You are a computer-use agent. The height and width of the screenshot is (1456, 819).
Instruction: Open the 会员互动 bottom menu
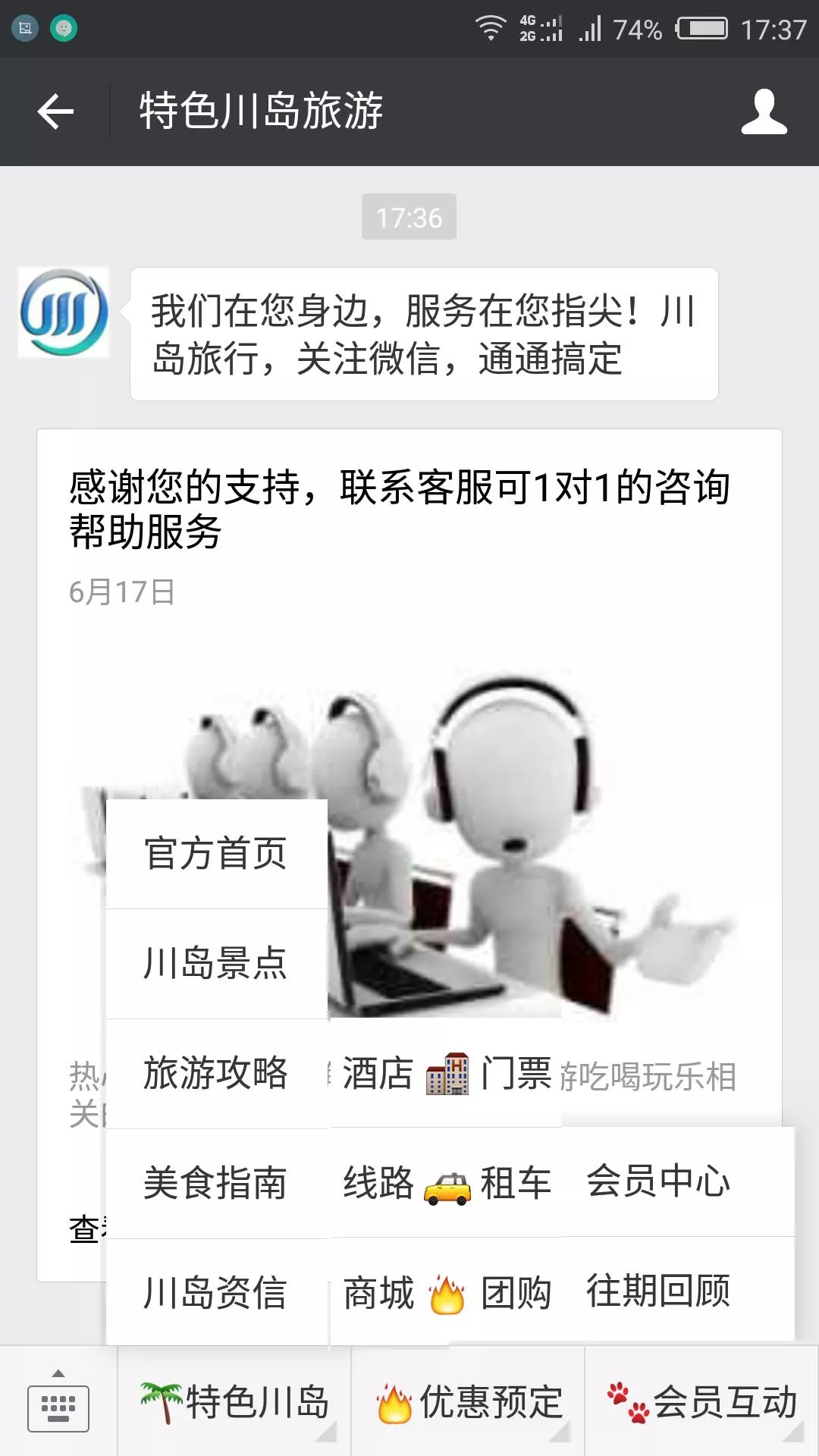click(x=702, y=1402)
